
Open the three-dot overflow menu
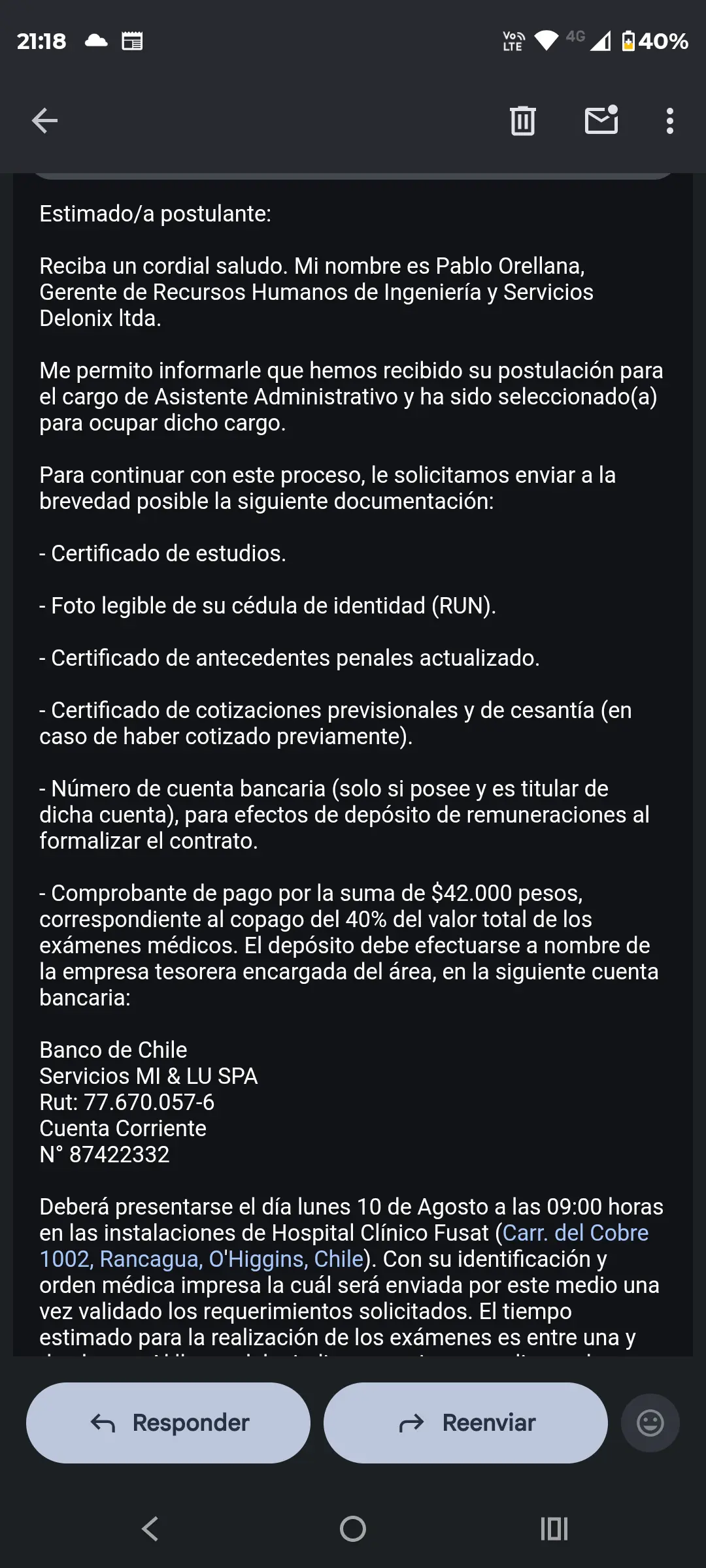pos(669,121)
